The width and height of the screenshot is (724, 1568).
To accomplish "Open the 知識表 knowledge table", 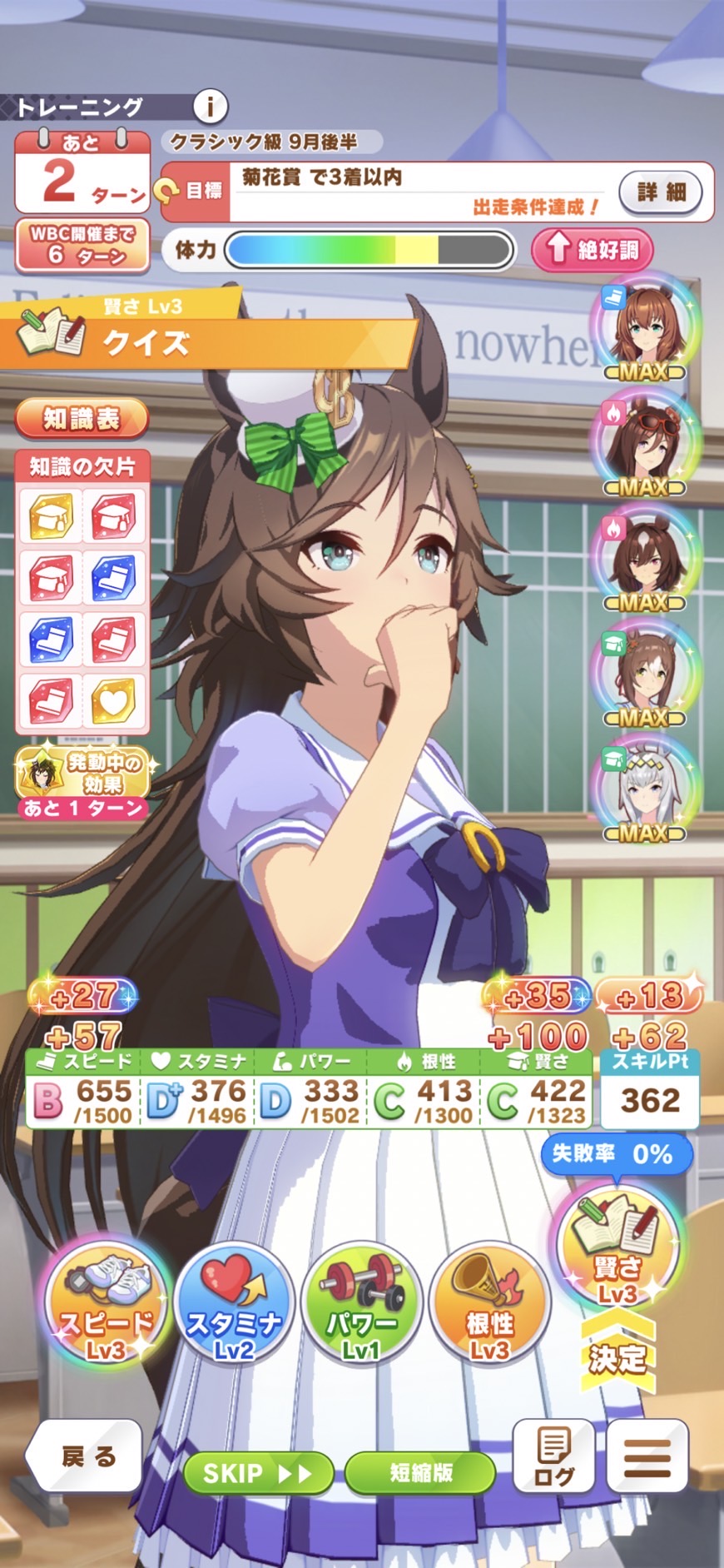I will (x=82, y=419).
